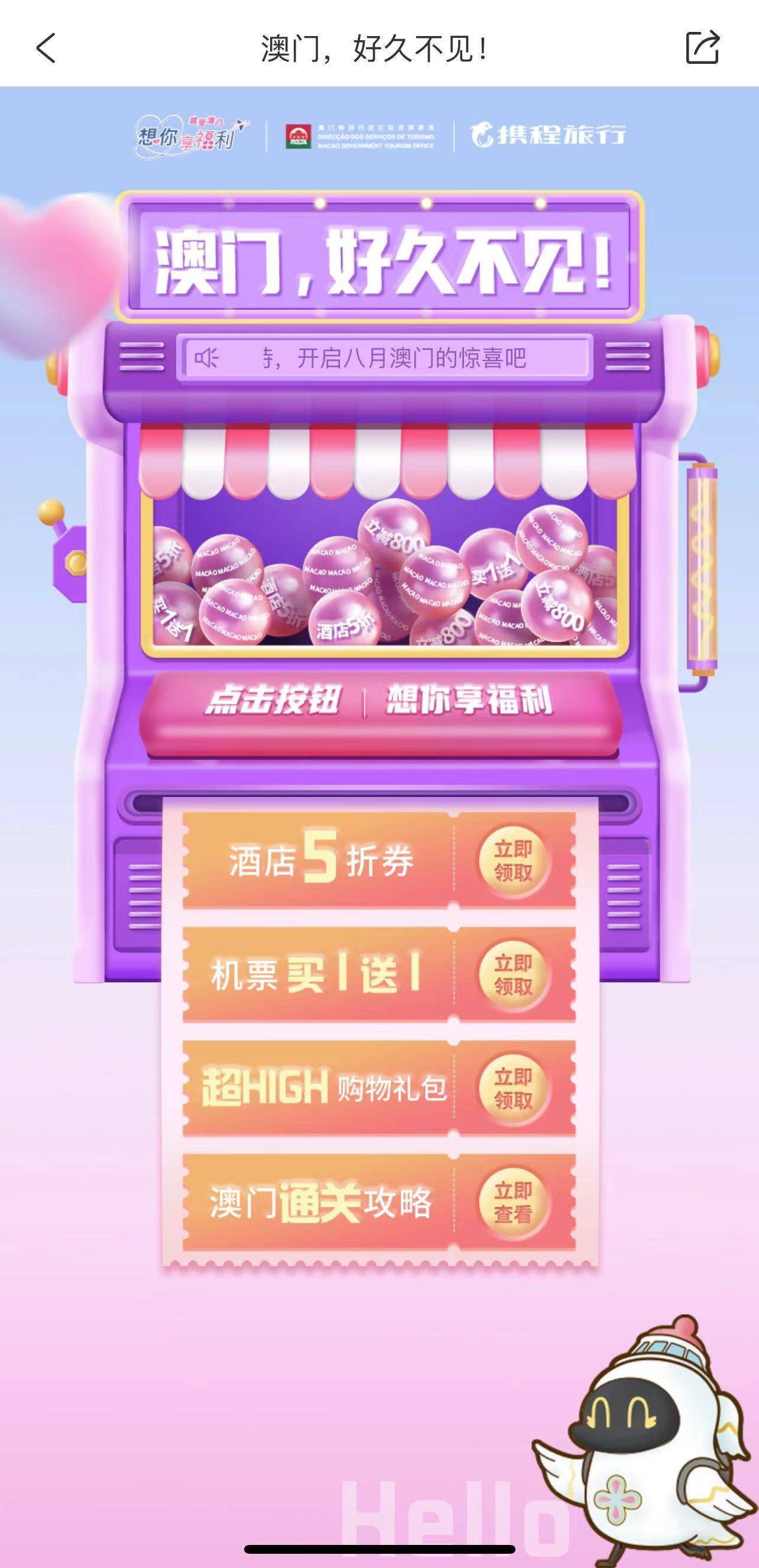
Task: View the 澳门通关攻略 guide
Action: coord(513,1202)
